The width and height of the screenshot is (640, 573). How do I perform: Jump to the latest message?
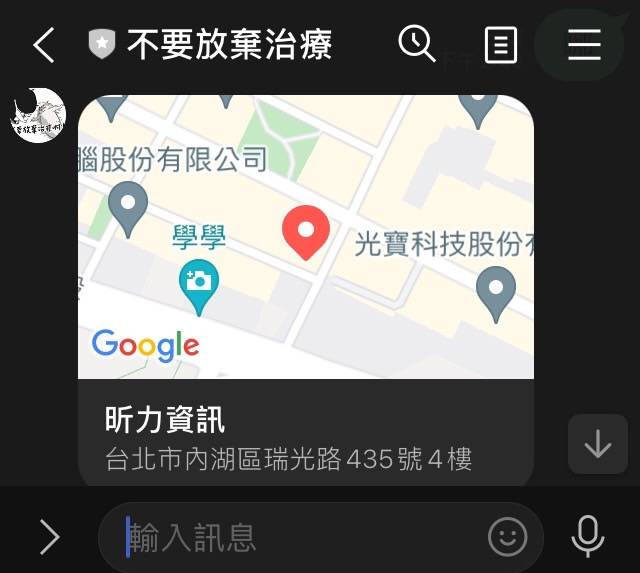[x=597, y=444]
